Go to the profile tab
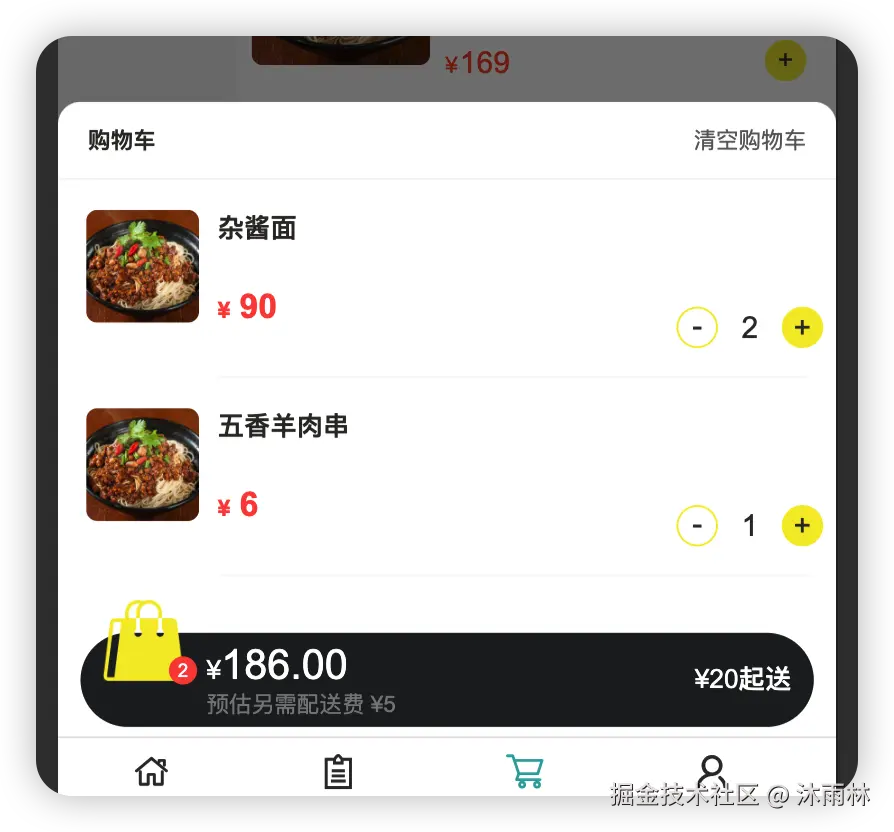 711,771
